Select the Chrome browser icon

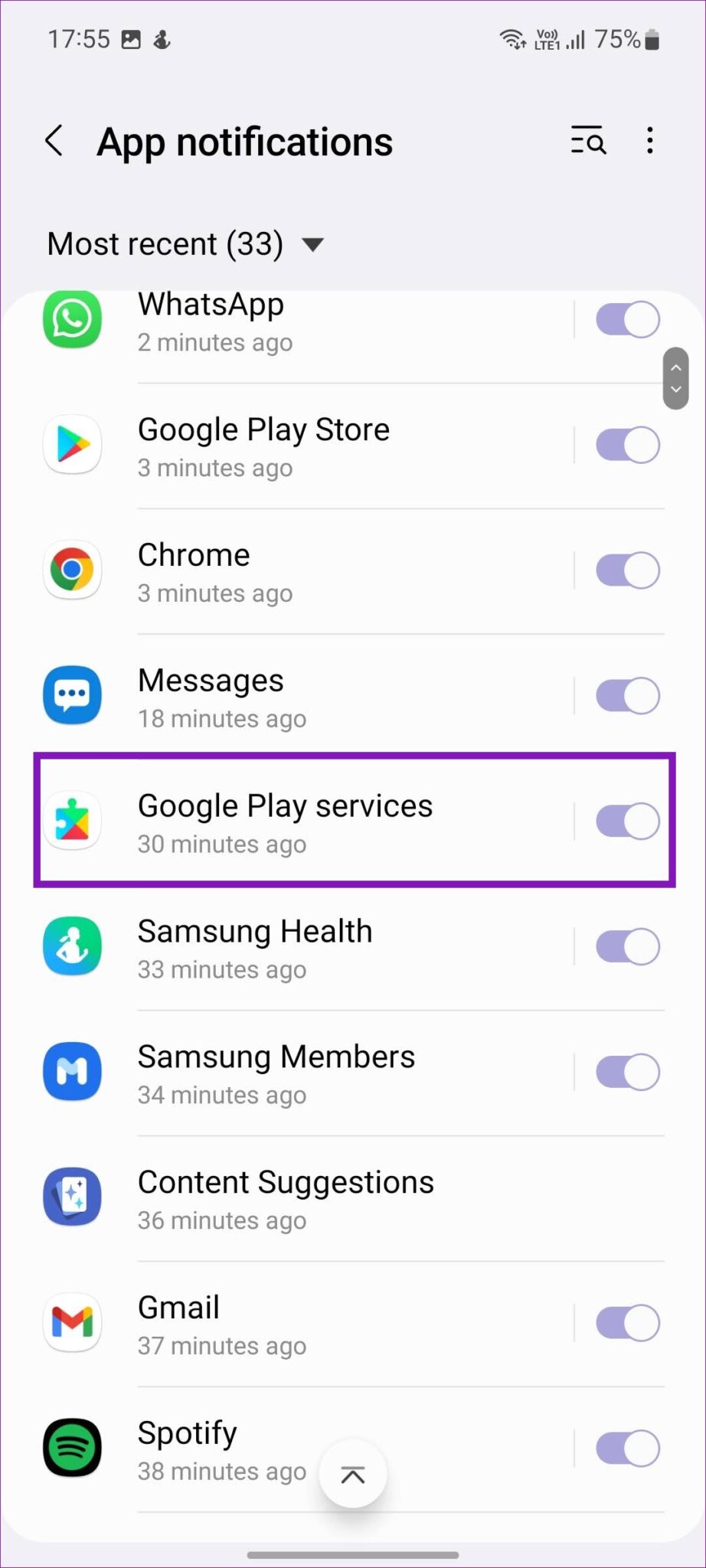72,570
